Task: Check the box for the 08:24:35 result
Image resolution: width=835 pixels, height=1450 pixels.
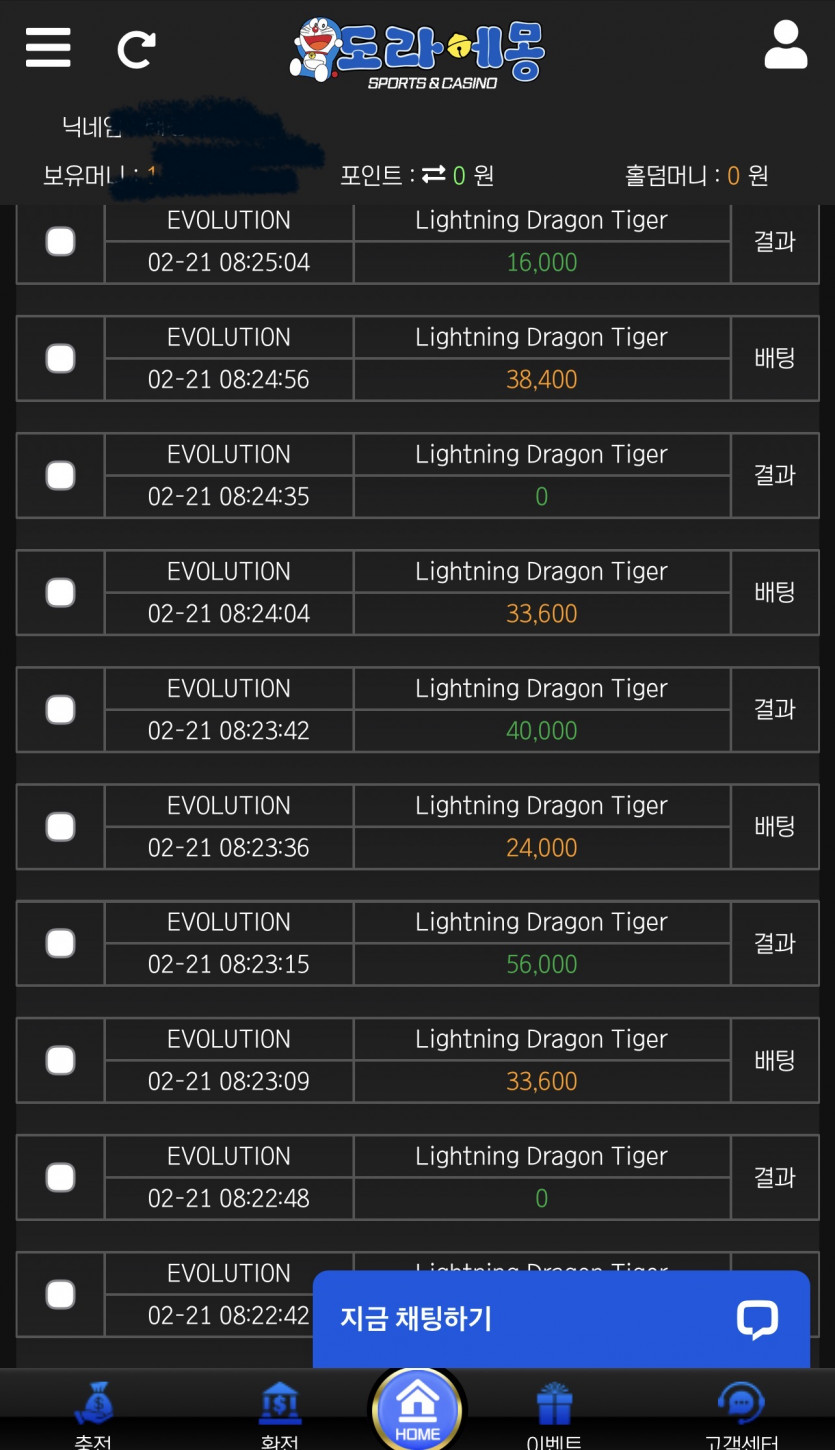Action: [x=61, y=475]
